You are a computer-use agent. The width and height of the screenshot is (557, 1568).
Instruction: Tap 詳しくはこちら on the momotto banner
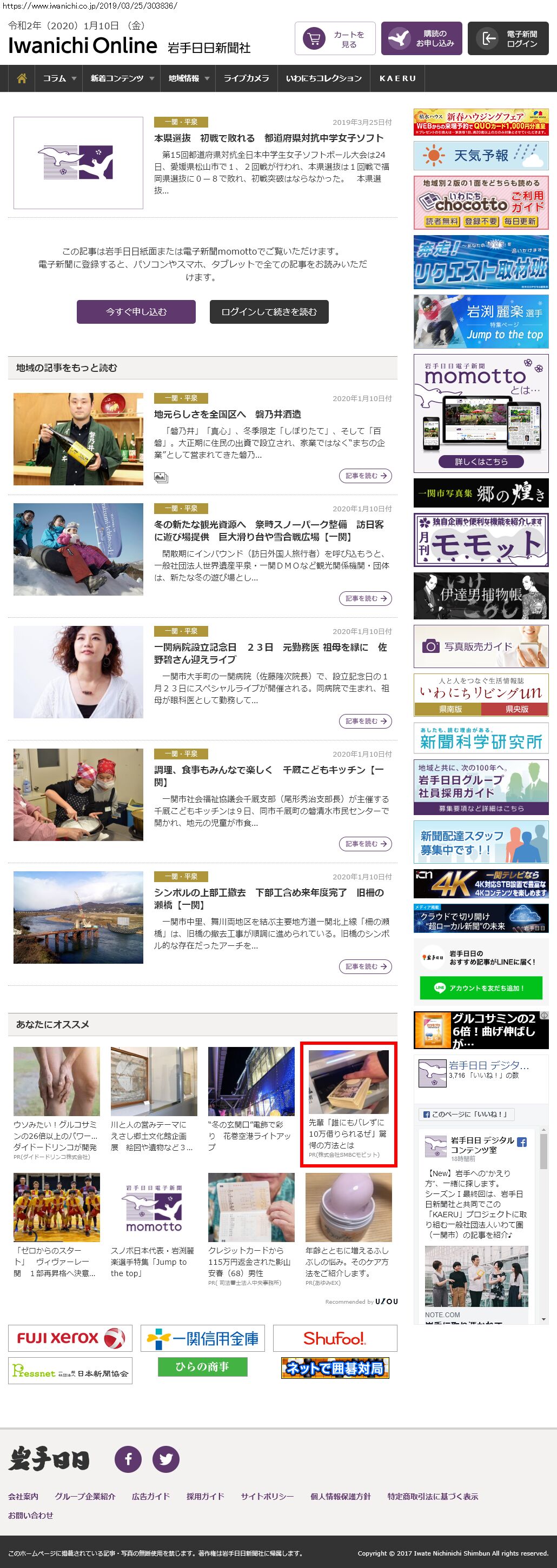[x=480, y=462]
